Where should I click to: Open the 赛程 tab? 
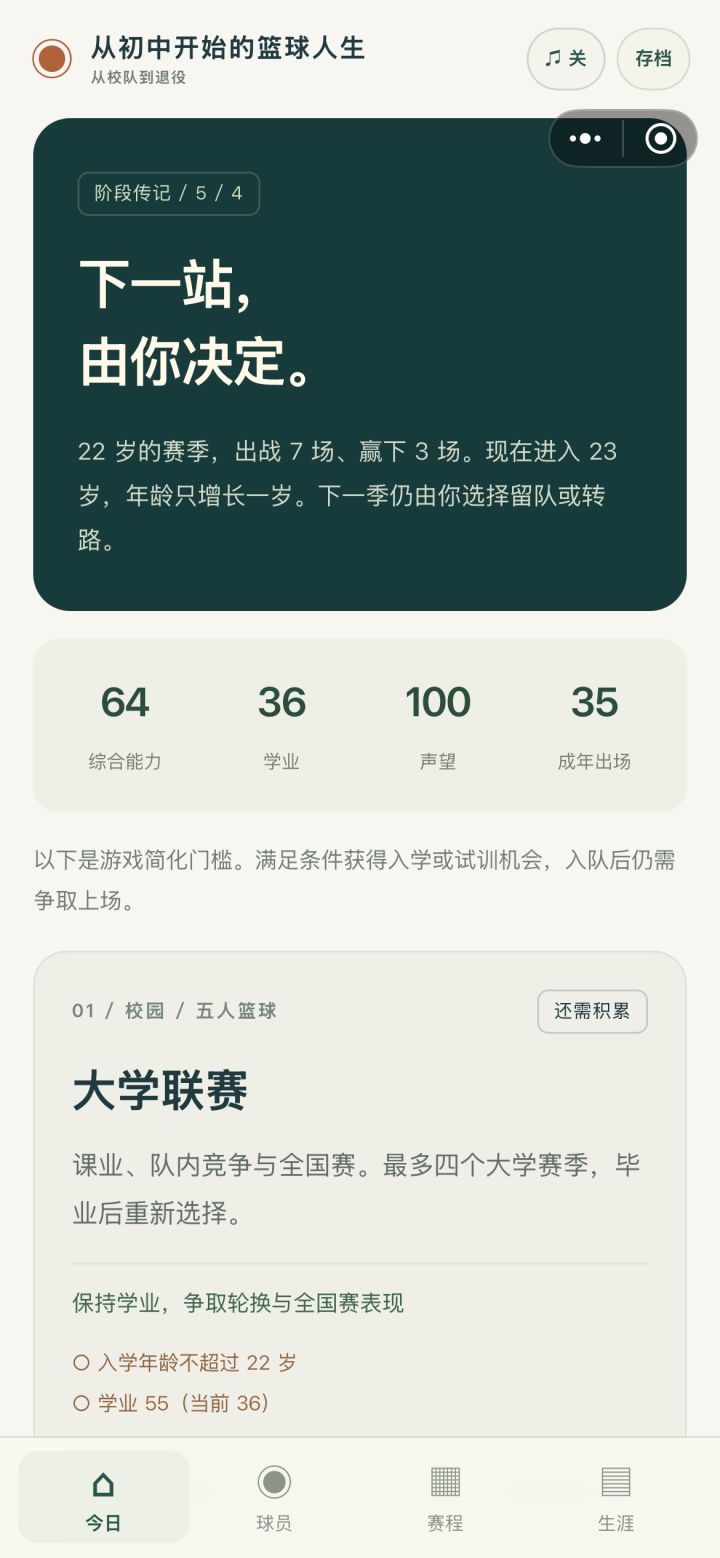(x=445, y=1497)
